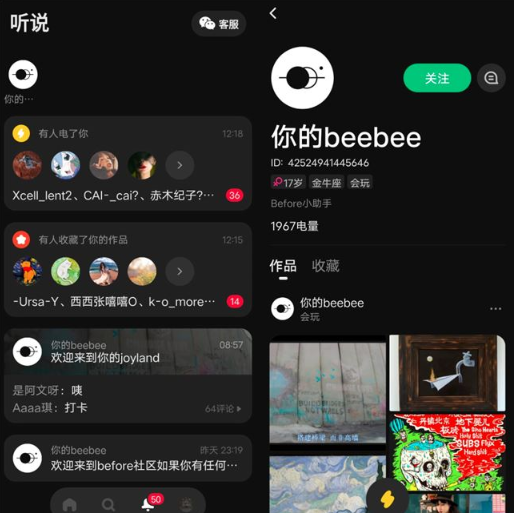
Task: Open the 欢迎来到before社区 message
Action: coord(128,458)
